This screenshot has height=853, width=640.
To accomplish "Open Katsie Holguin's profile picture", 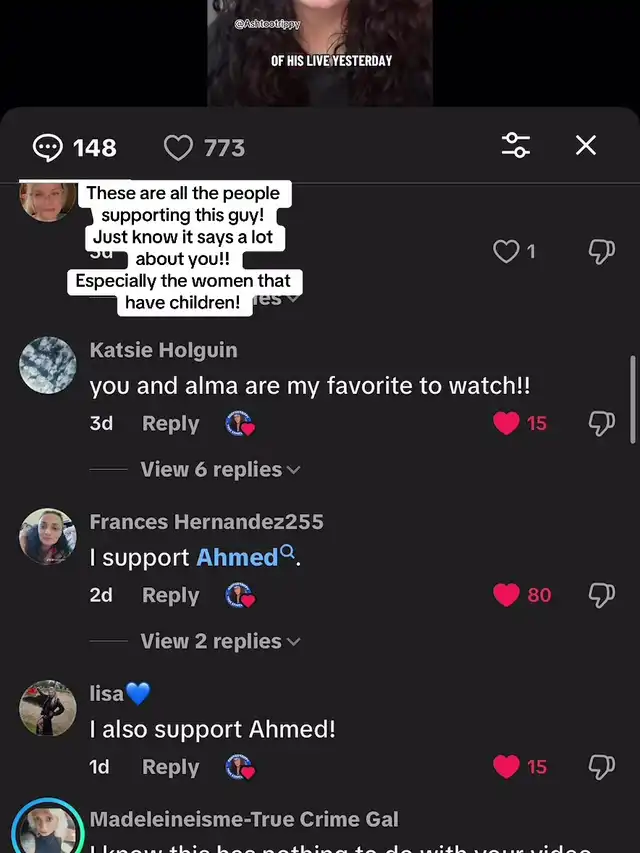I will click(x=48, y=365).
